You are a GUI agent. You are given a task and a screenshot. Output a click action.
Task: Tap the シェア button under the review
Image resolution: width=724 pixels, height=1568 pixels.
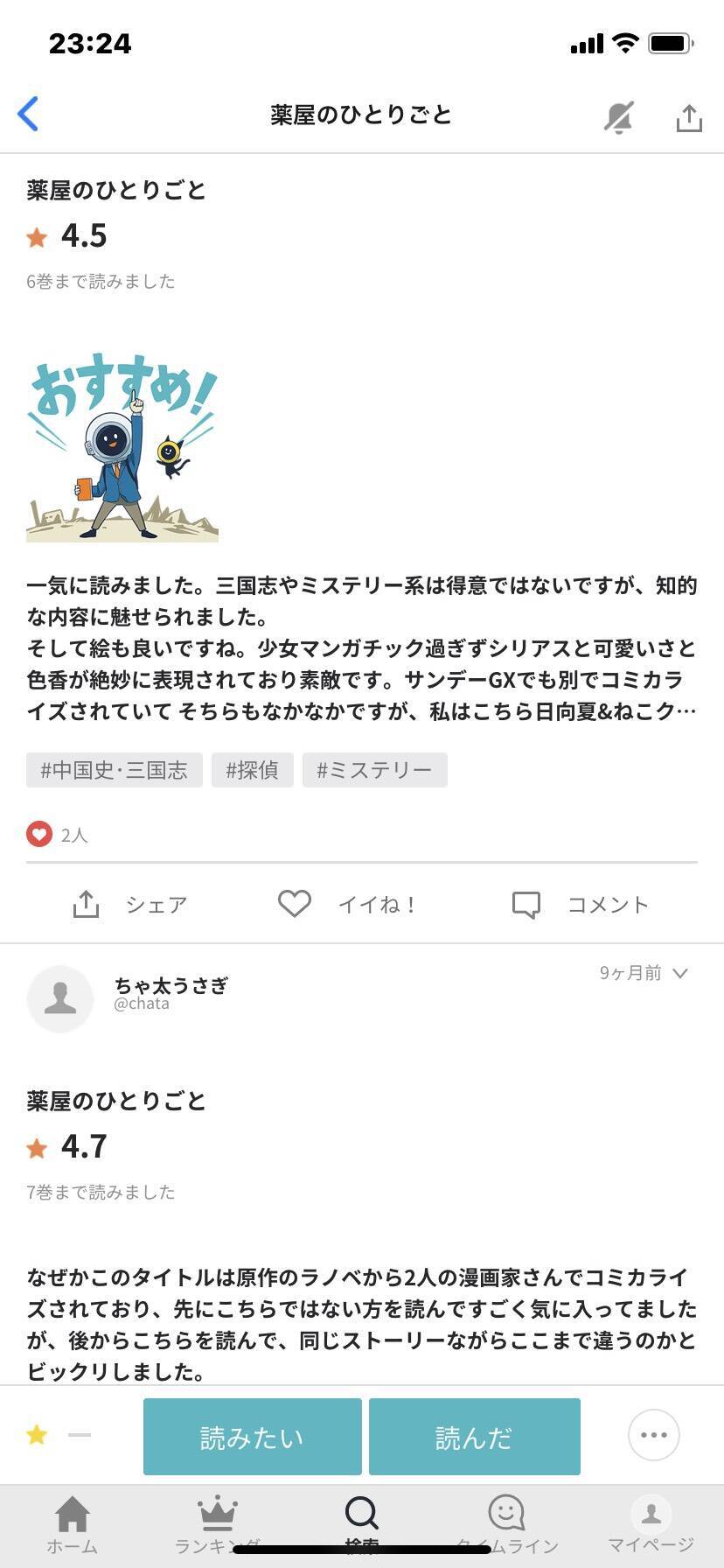[x=131, y=904]
